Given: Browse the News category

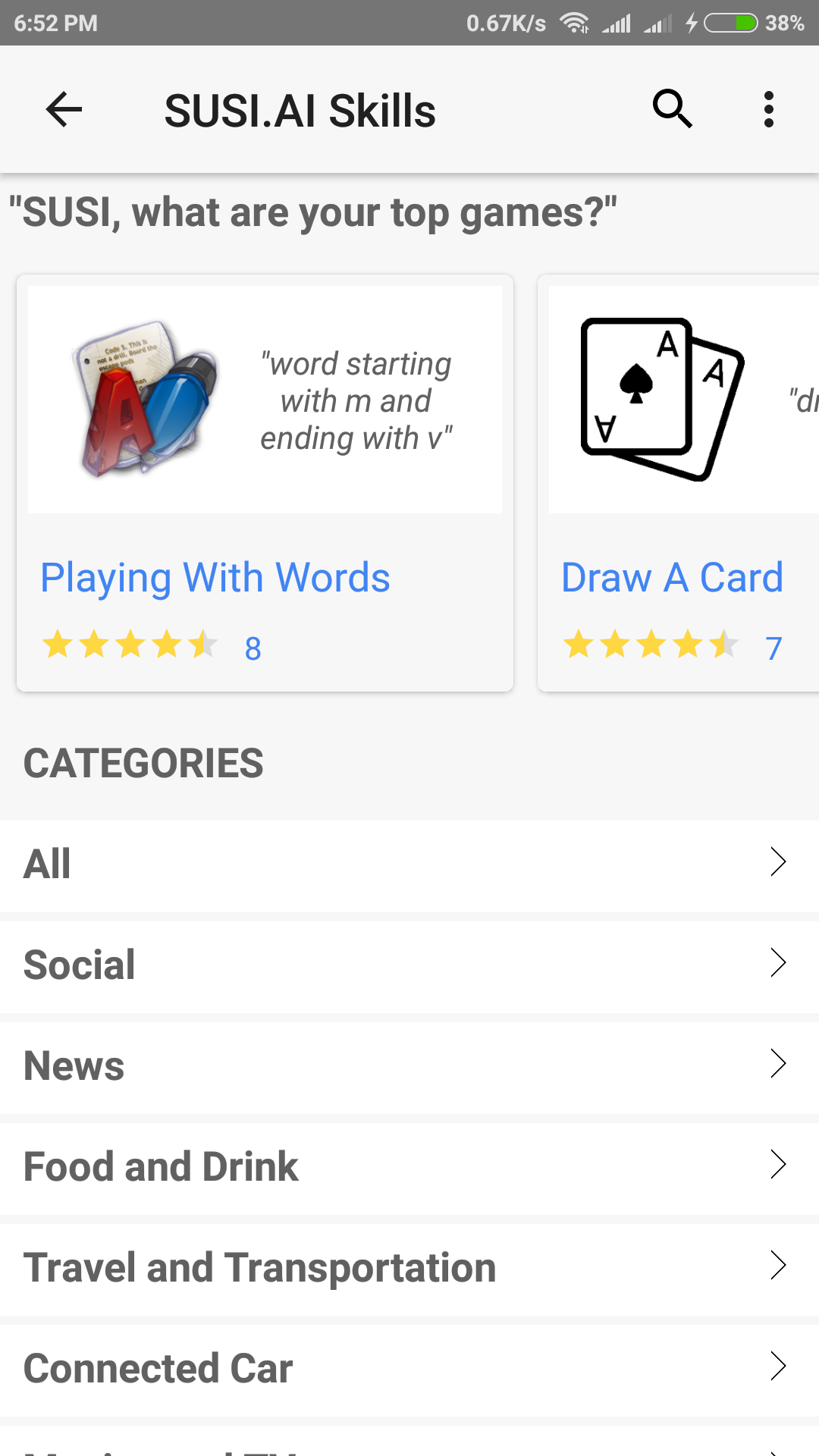Looking at the screenshot, I should tap(409, 1067).
